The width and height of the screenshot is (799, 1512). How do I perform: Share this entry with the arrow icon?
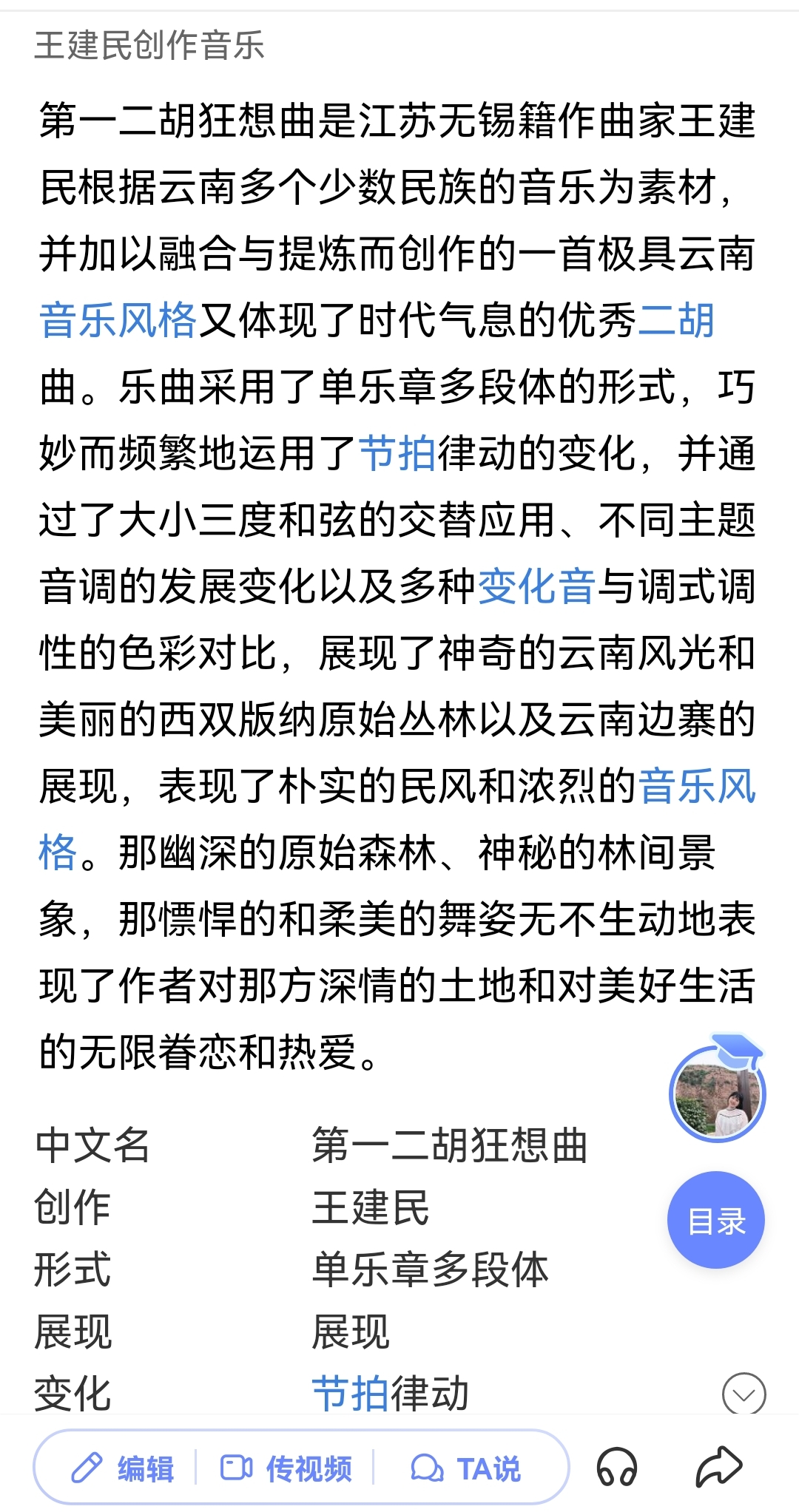[x=718, y=1467]
